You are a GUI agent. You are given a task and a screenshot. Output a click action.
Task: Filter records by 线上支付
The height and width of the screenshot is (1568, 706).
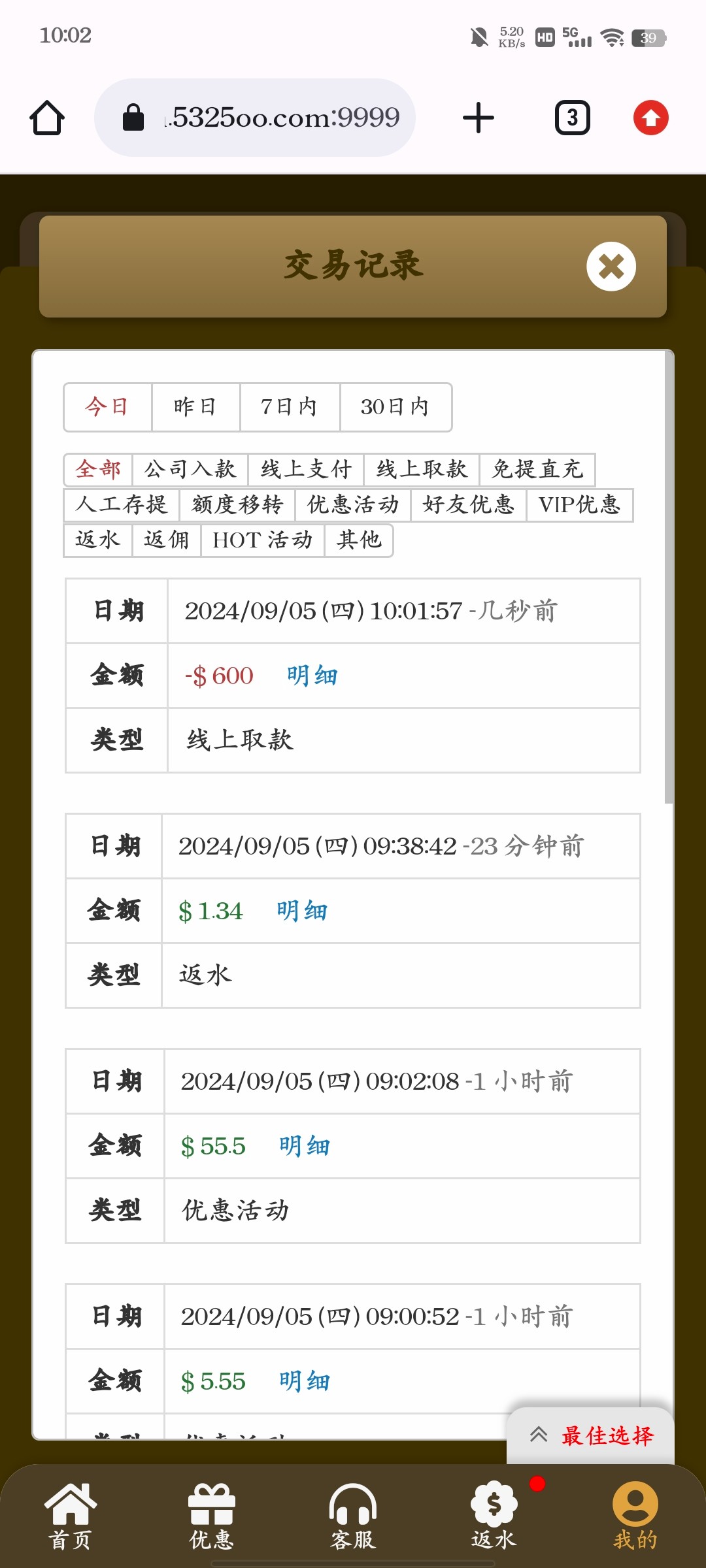click(x=306, y=469)
